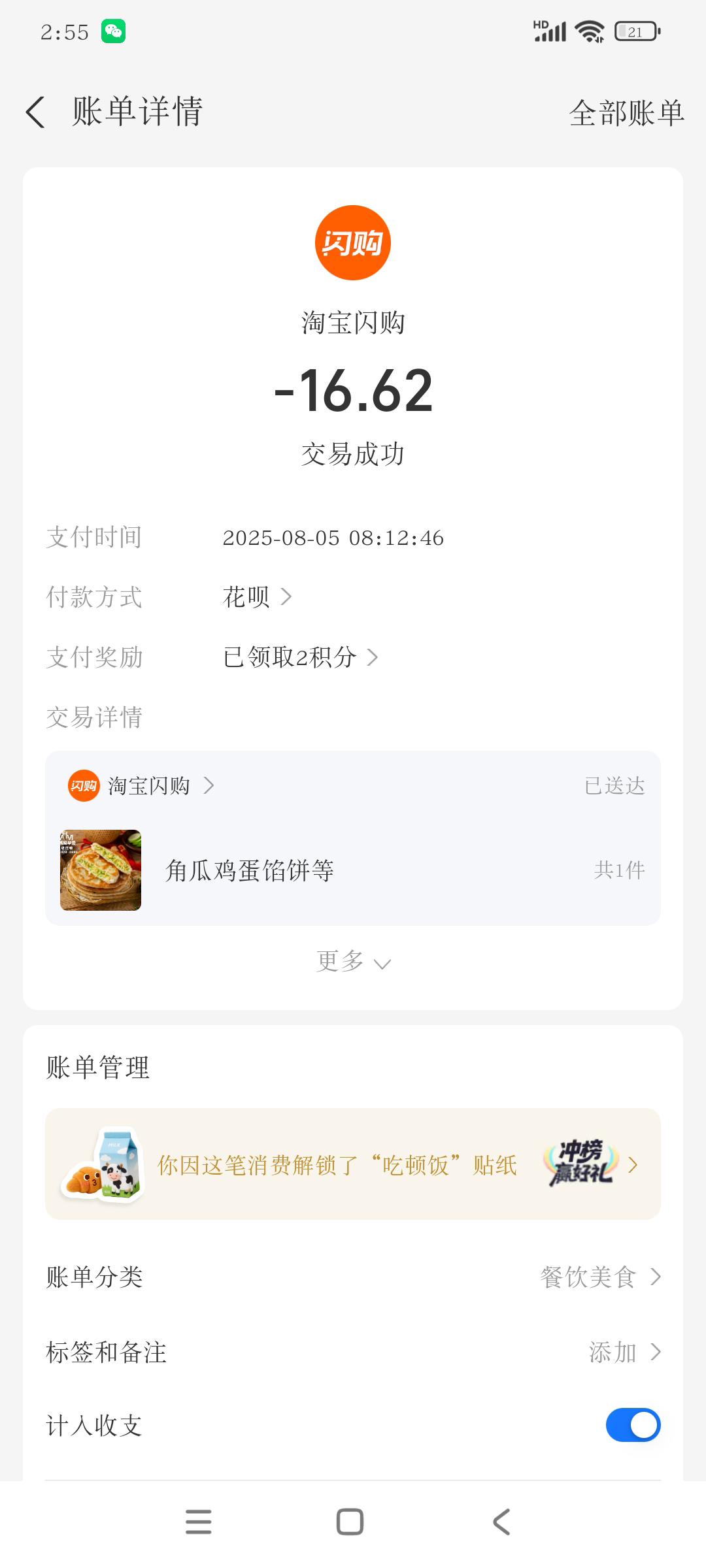Tap the system home button
706x1568 pixels.
[x=350, y=1522]
